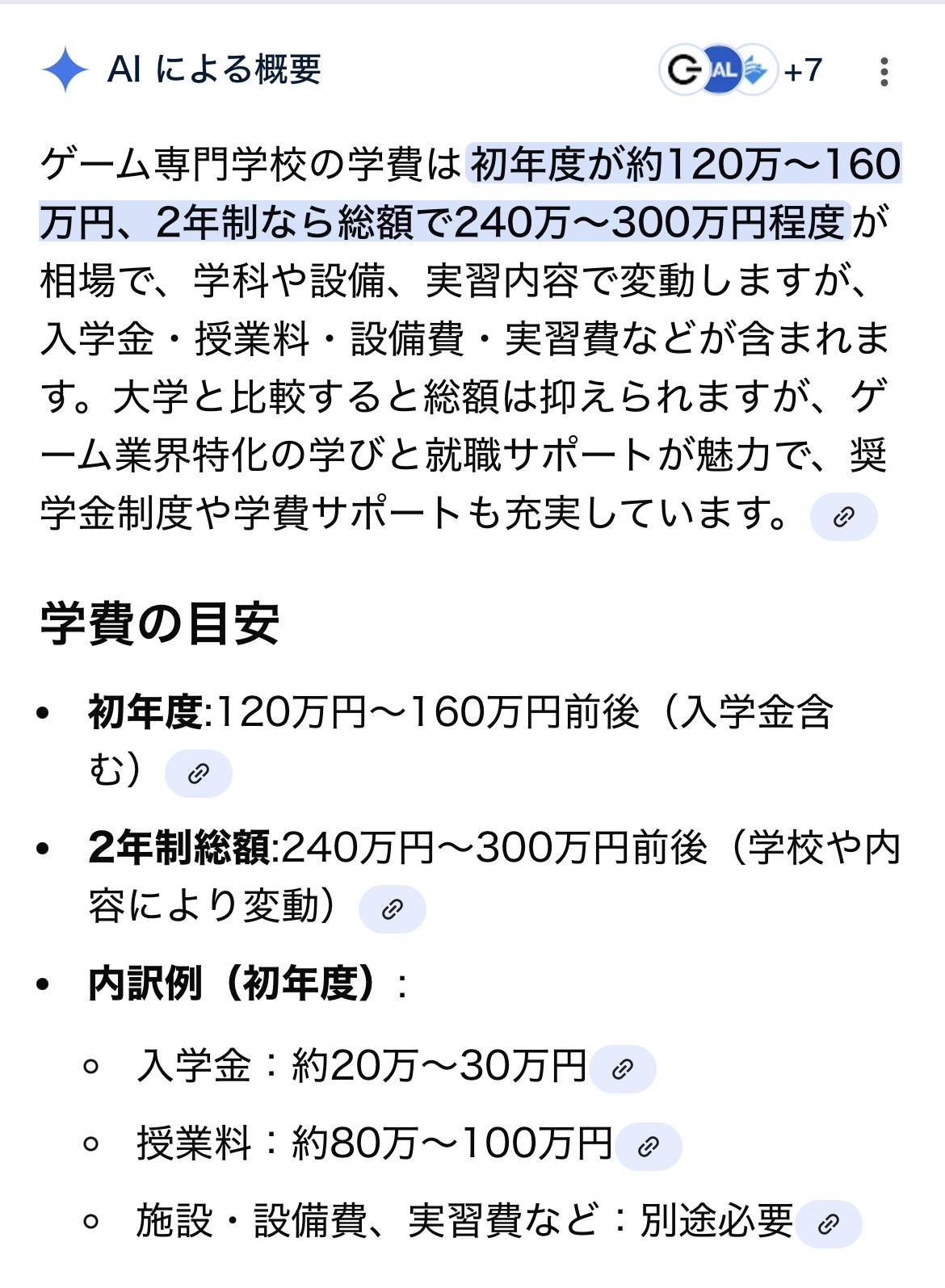Open the +7 sources icon cluster

(x=741, y=70)
